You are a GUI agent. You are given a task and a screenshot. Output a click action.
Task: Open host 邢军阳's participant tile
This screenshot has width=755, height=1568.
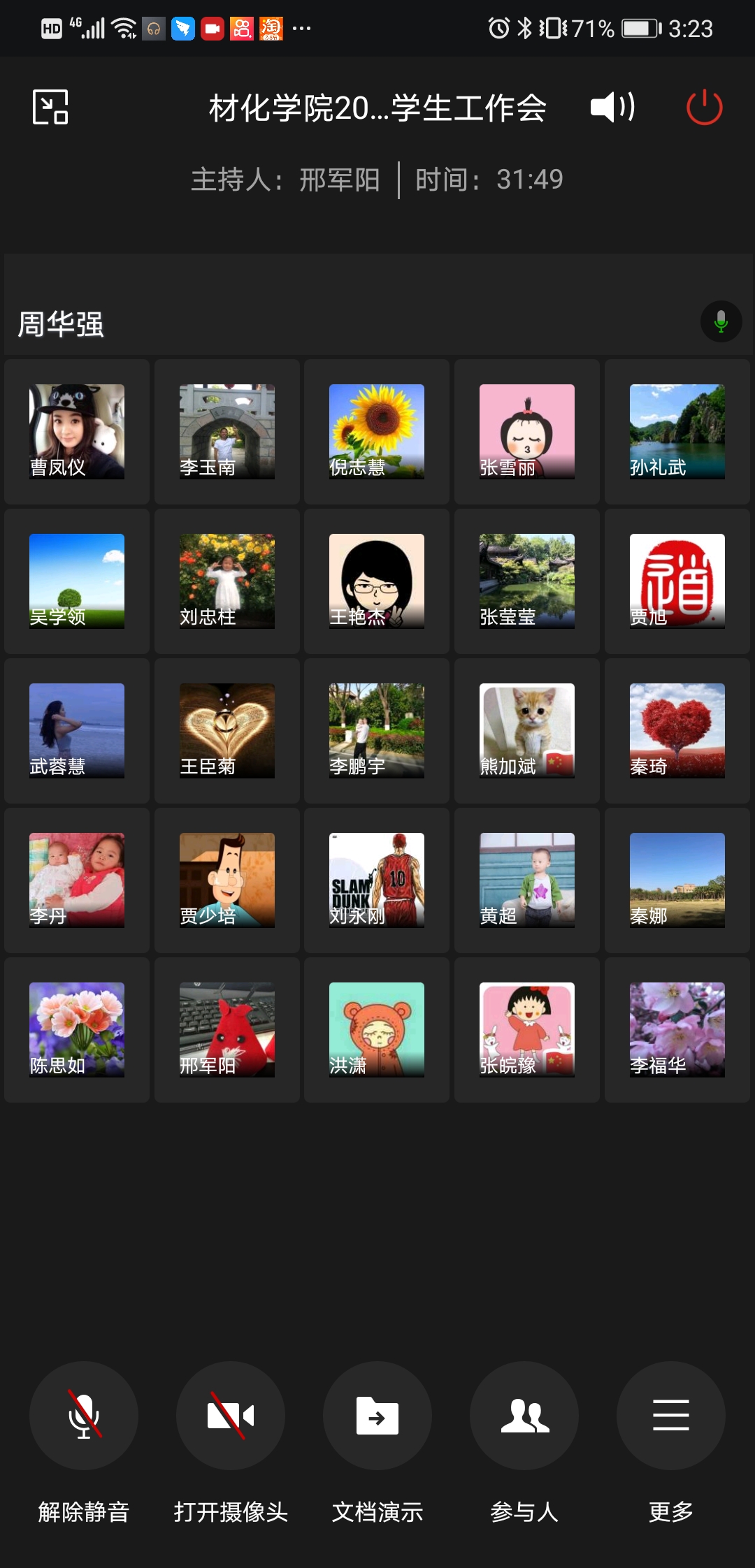point(227,1030)
